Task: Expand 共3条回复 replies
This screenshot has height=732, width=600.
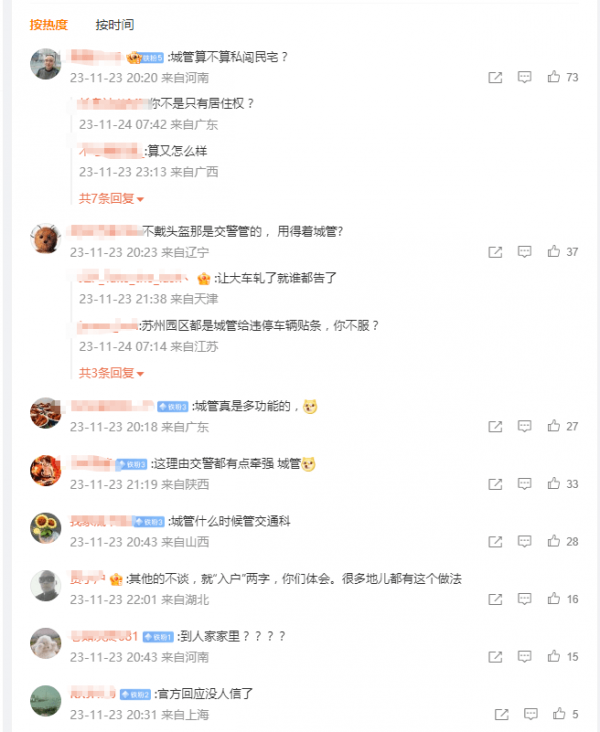Action: click(x=112, y=373)
